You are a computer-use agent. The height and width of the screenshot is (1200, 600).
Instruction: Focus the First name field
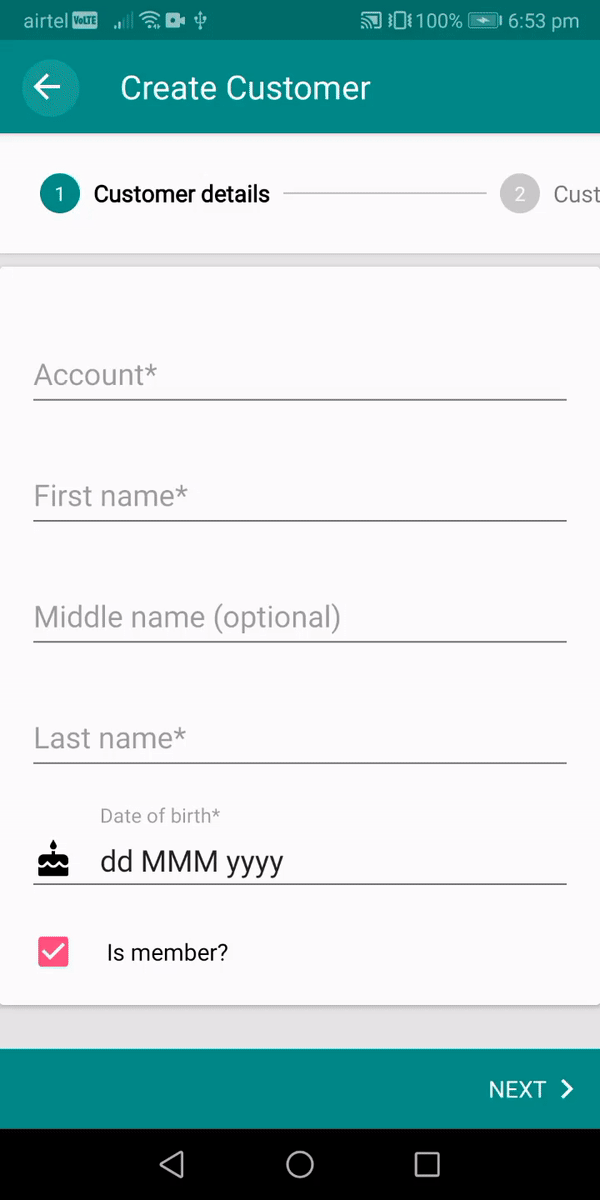(x=300, y=497)
